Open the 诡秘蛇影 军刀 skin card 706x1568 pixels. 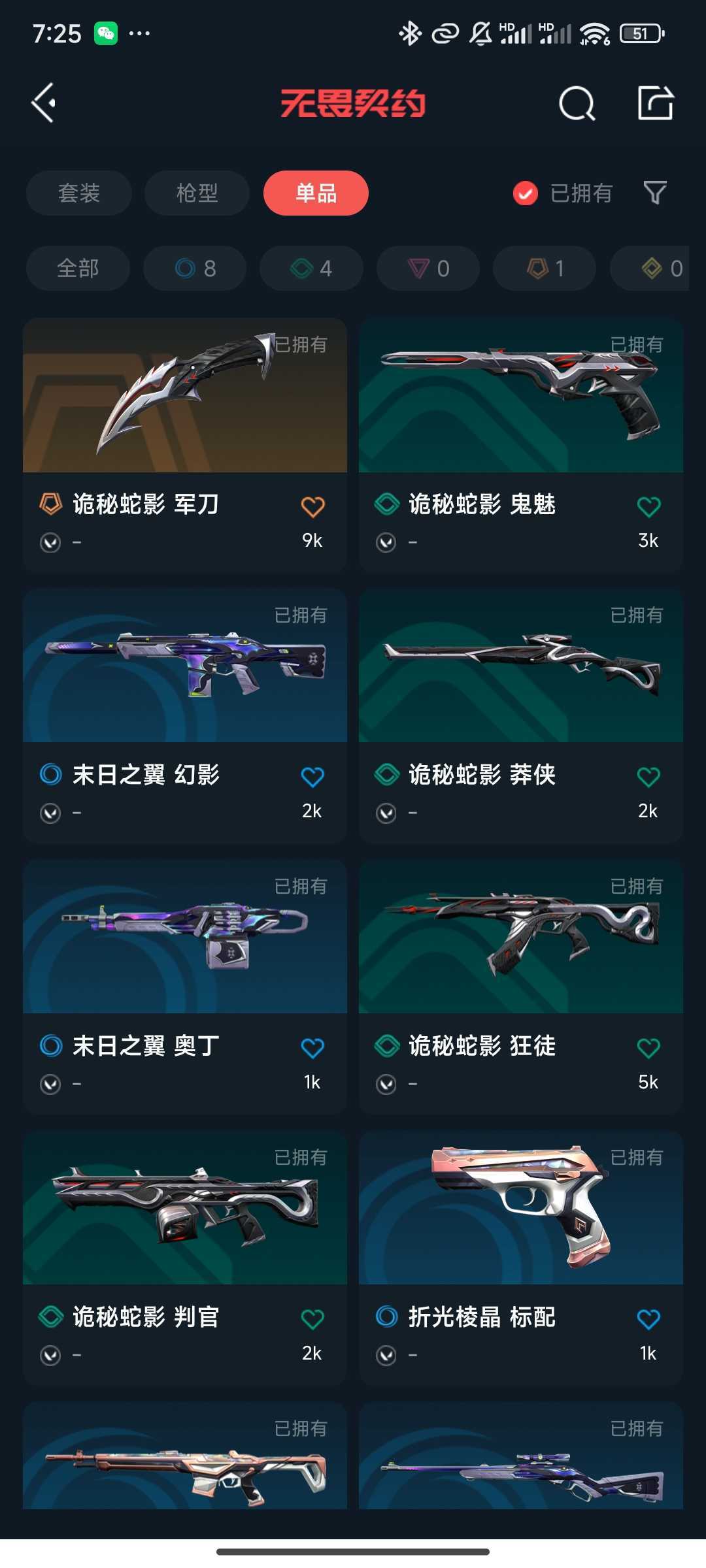(x=185, y=446)
